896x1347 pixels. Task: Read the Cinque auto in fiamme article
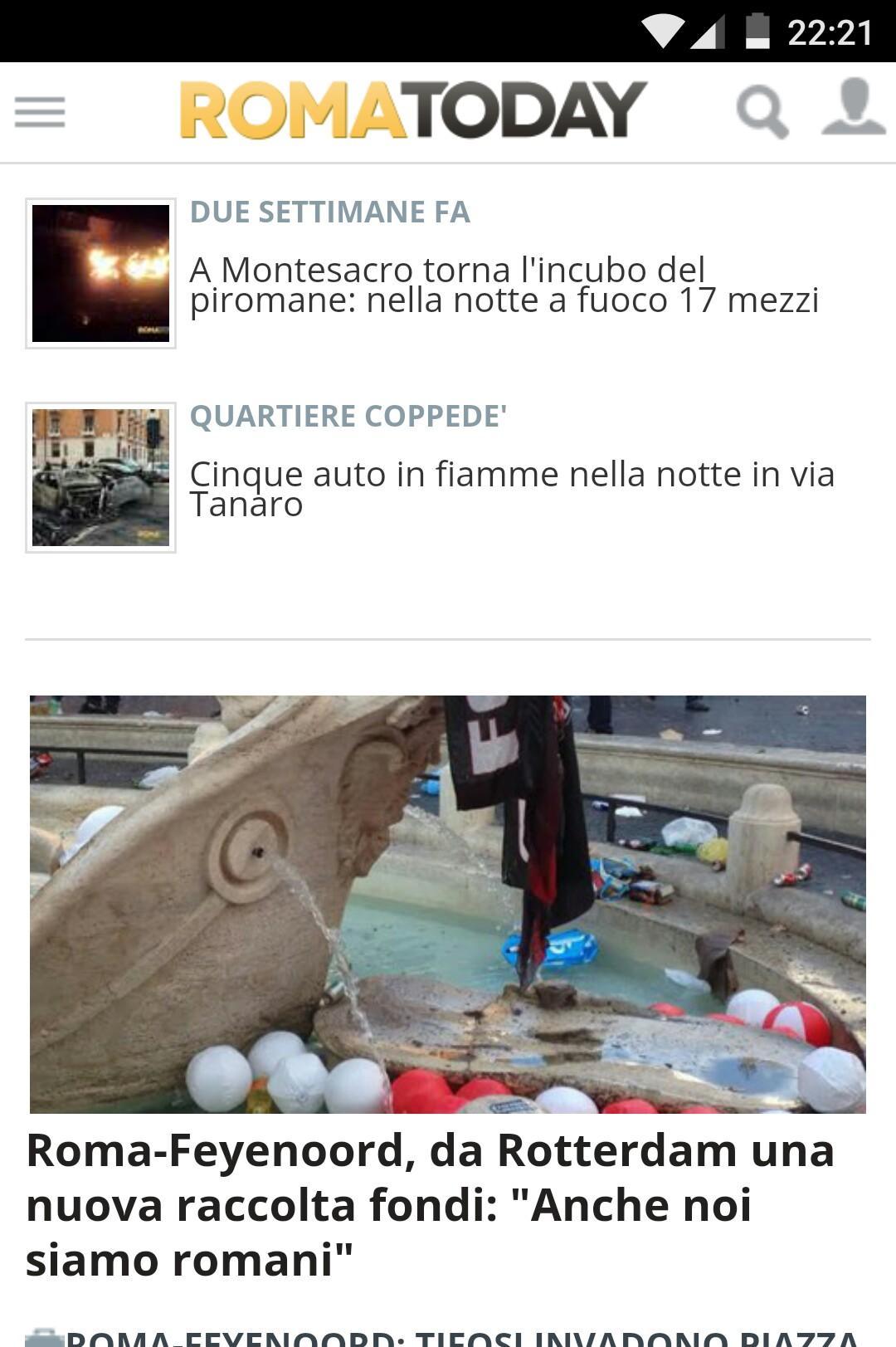pos(512,489)
